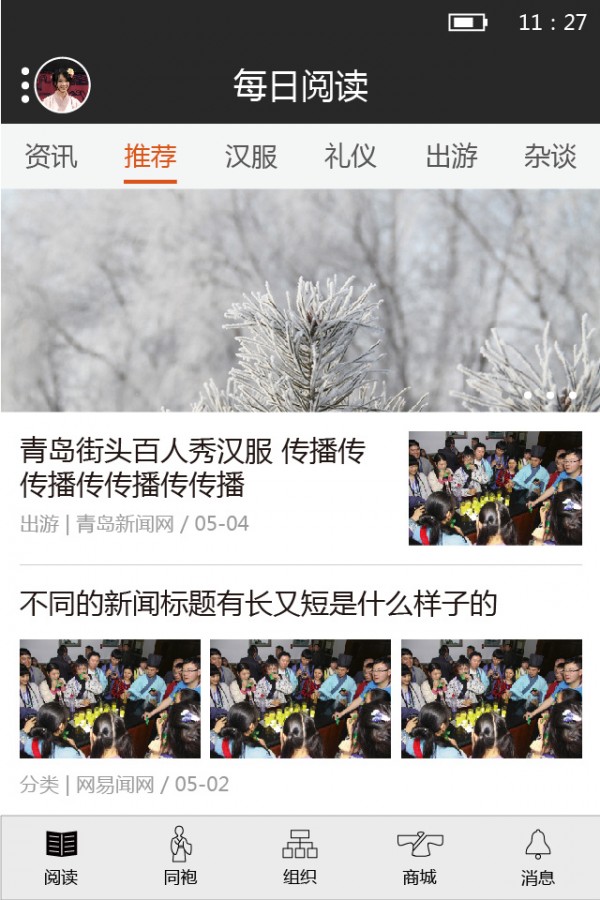
Task: Switch to the 同袍 section
Action: pyautogui.click(x=180, y=858)
